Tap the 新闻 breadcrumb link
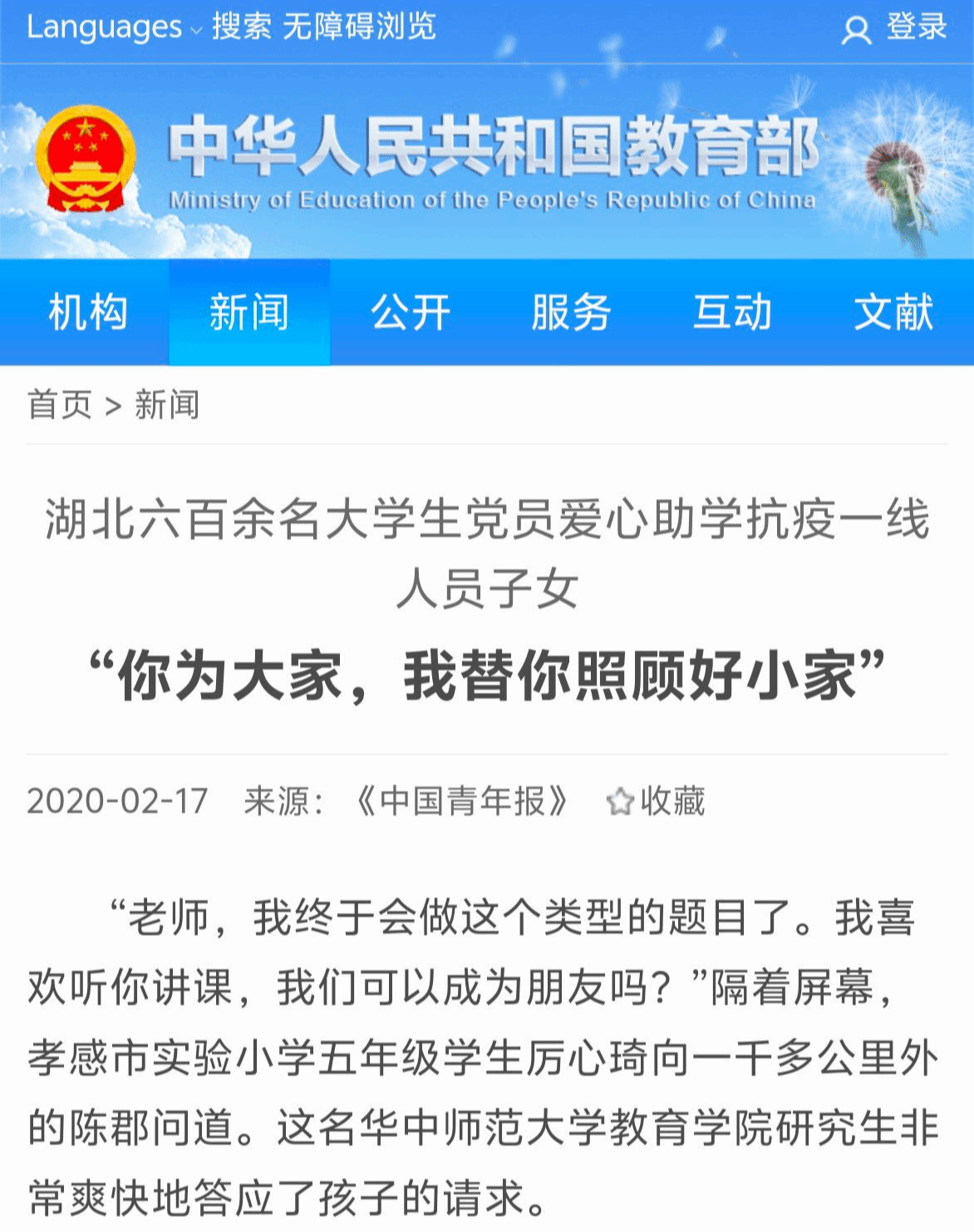 (x=166, y=405)
